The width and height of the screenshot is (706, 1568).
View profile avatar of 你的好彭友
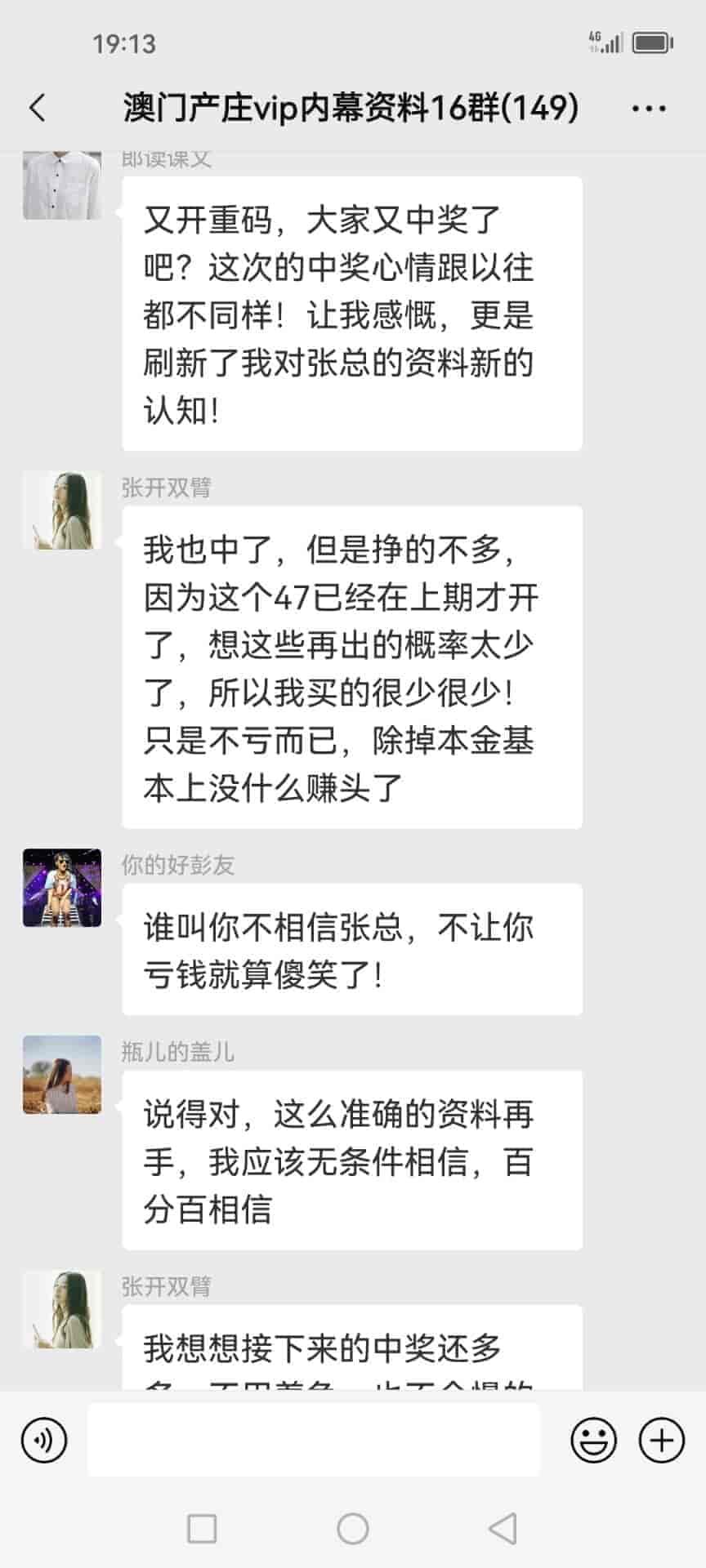coord(62,888)
